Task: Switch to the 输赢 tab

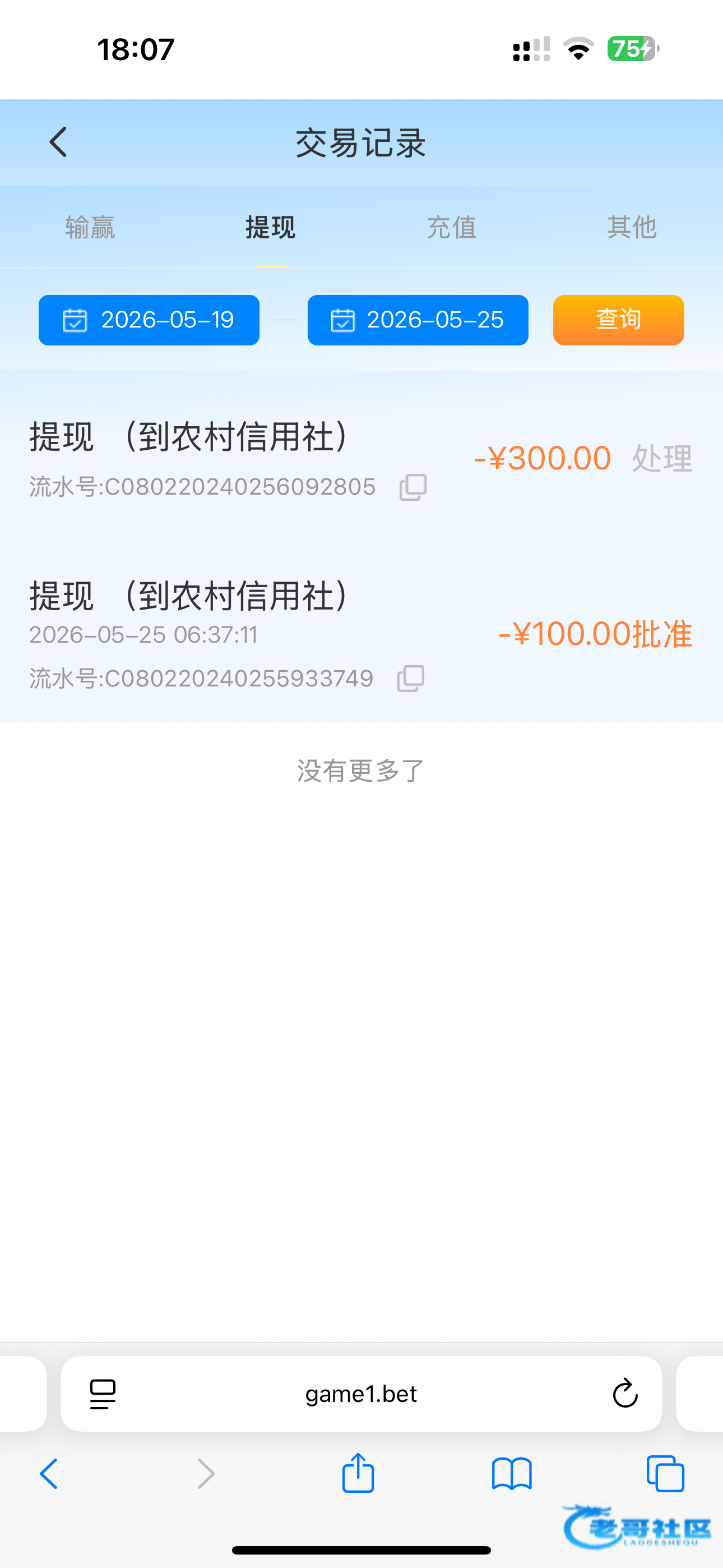Action: pyautogui.click(x=90, y=227)
